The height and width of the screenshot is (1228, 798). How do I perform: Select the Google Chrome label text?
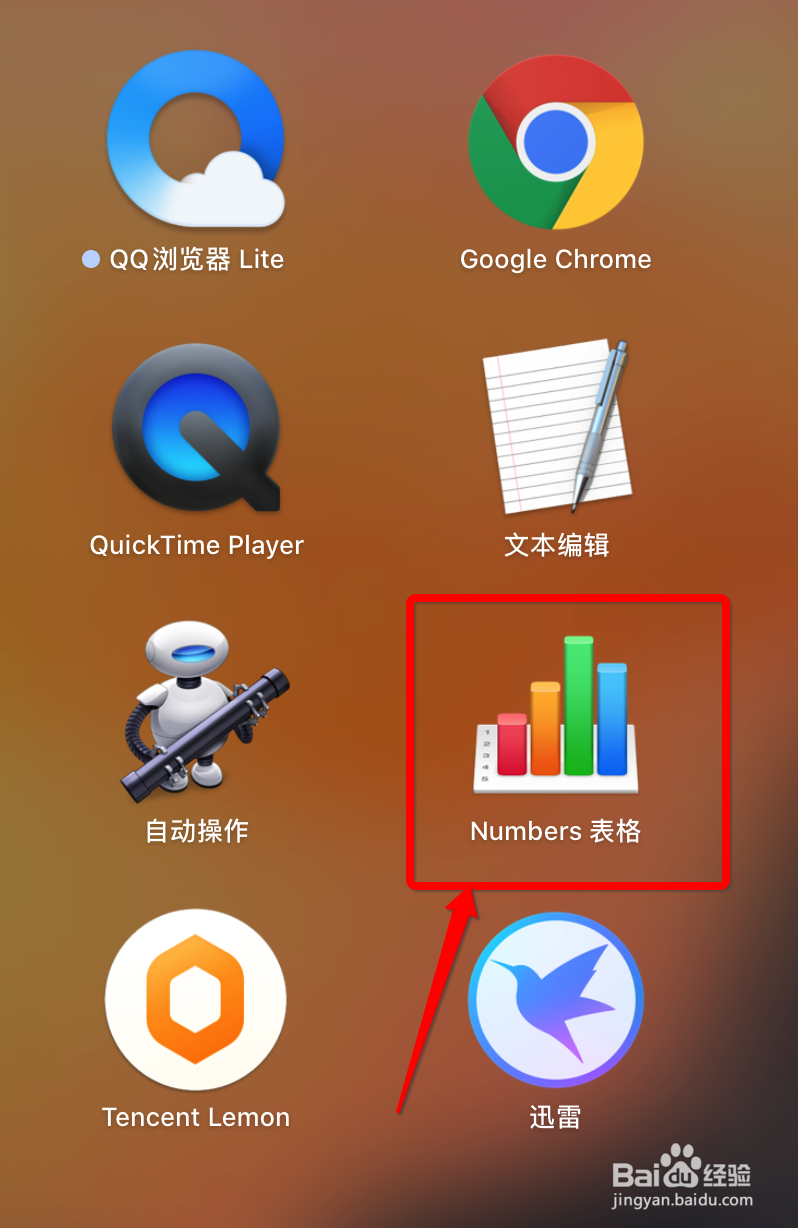coord(555,259)
